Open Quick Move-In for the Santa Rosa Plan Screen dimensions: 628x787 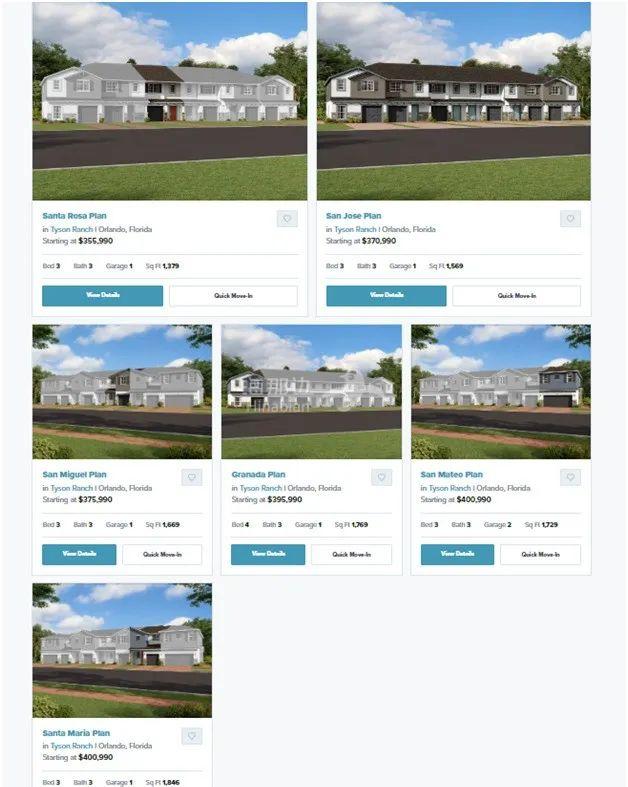(233, 296)
